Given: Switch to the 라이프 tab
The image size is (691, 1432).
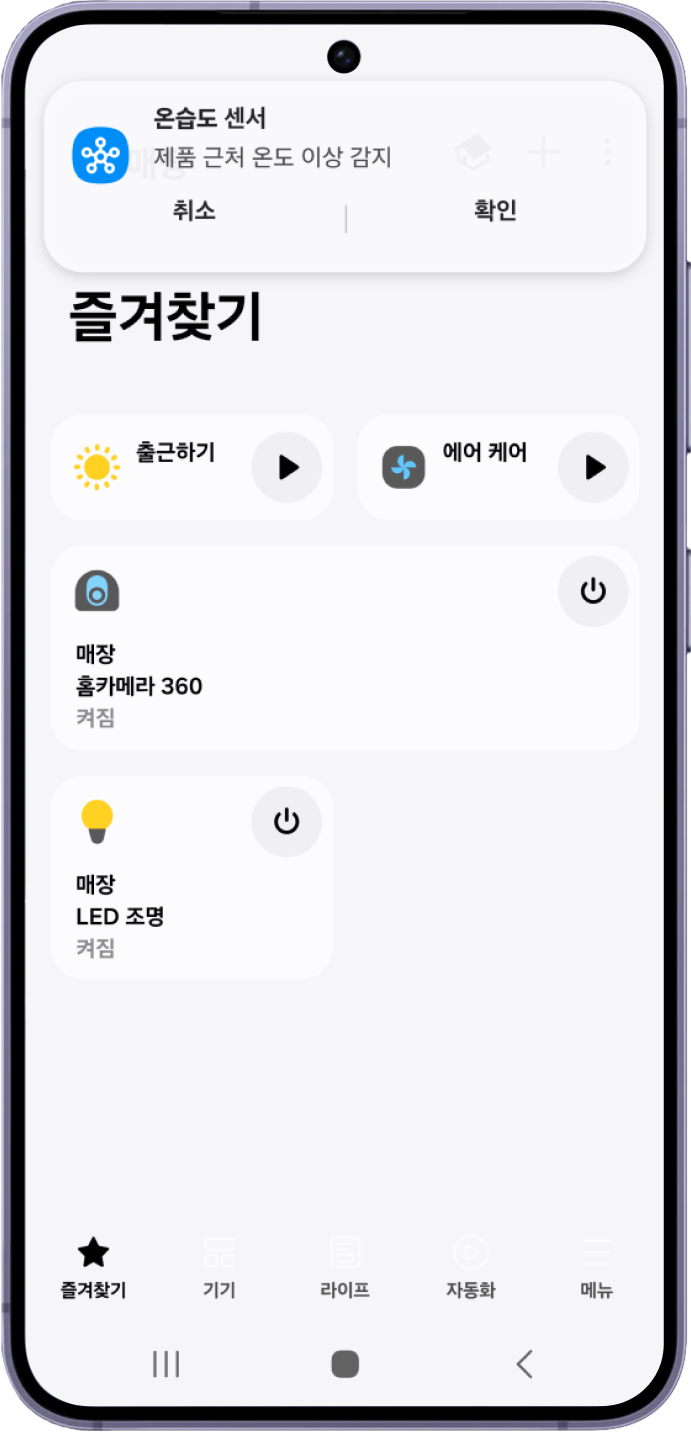Looking at the screenshot, I should pyautogui.click(x=345, y=1267).
